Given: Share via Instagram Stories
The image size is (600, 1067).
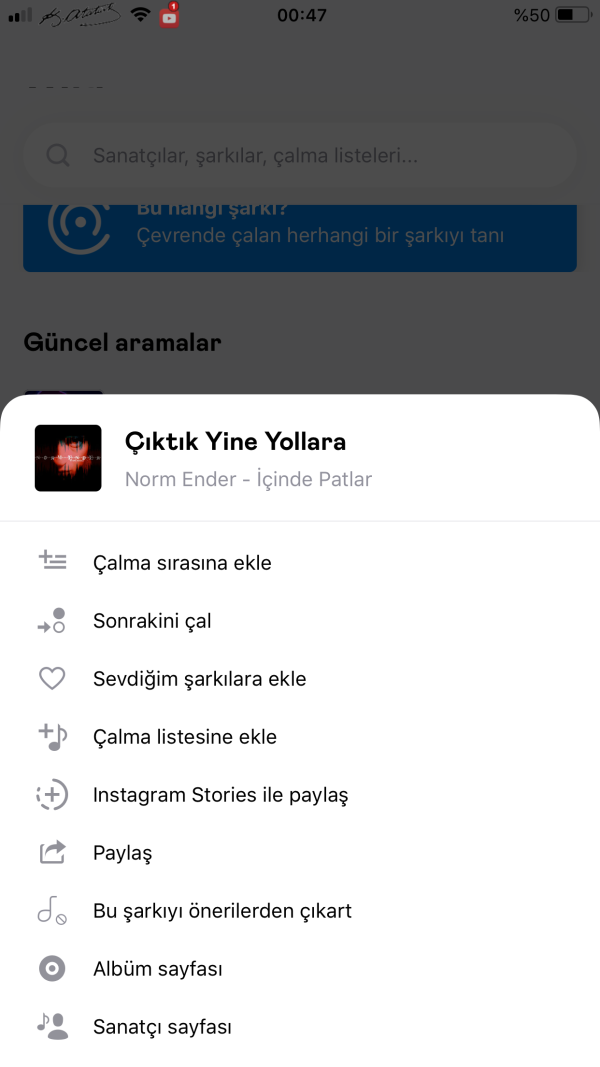Looking at the screenshot, I should (220, 795).
